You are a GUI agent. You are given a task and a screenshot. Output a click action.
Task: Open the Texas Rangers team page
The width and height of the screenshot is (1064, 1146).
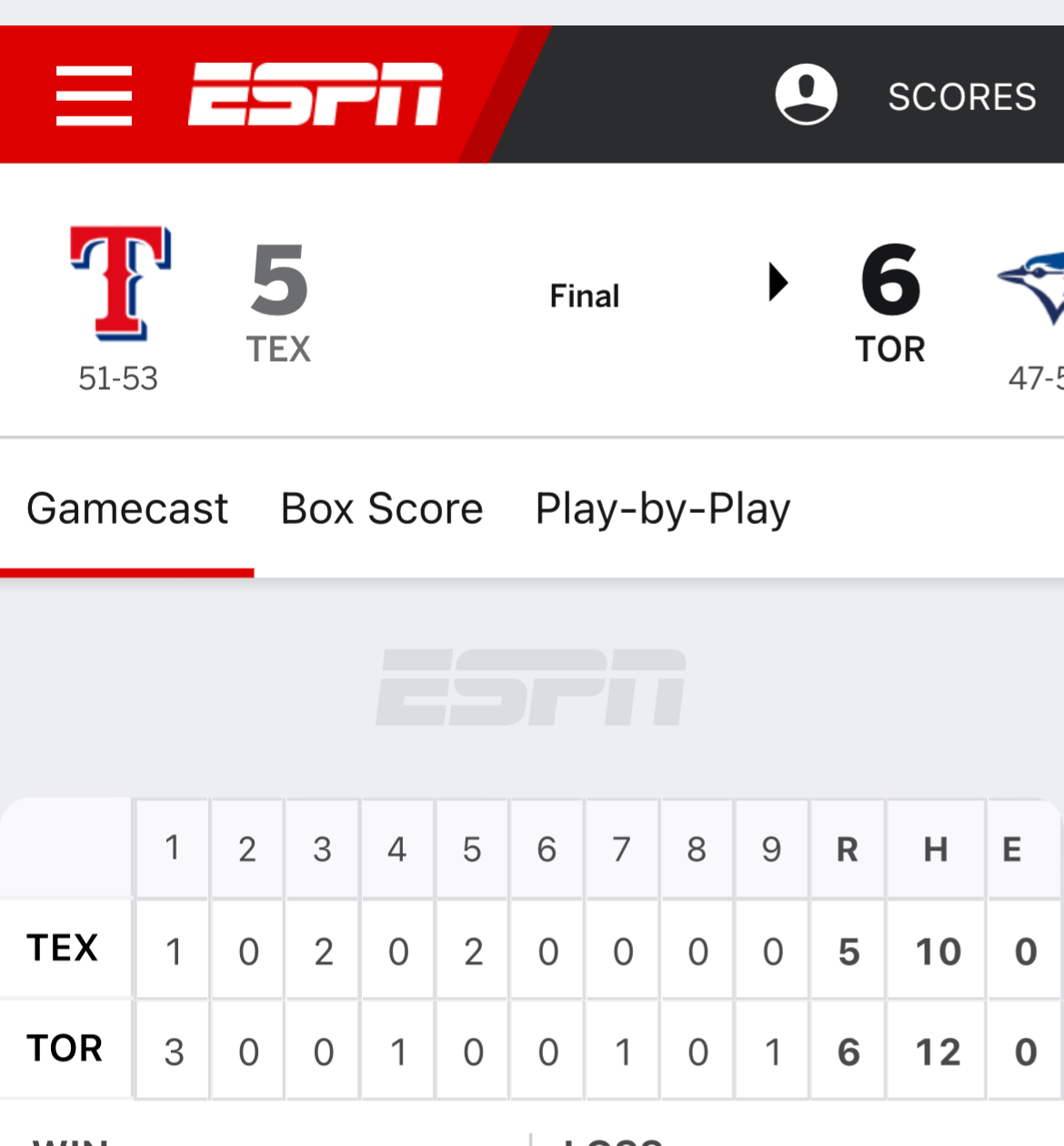click(x=121, y=284)
